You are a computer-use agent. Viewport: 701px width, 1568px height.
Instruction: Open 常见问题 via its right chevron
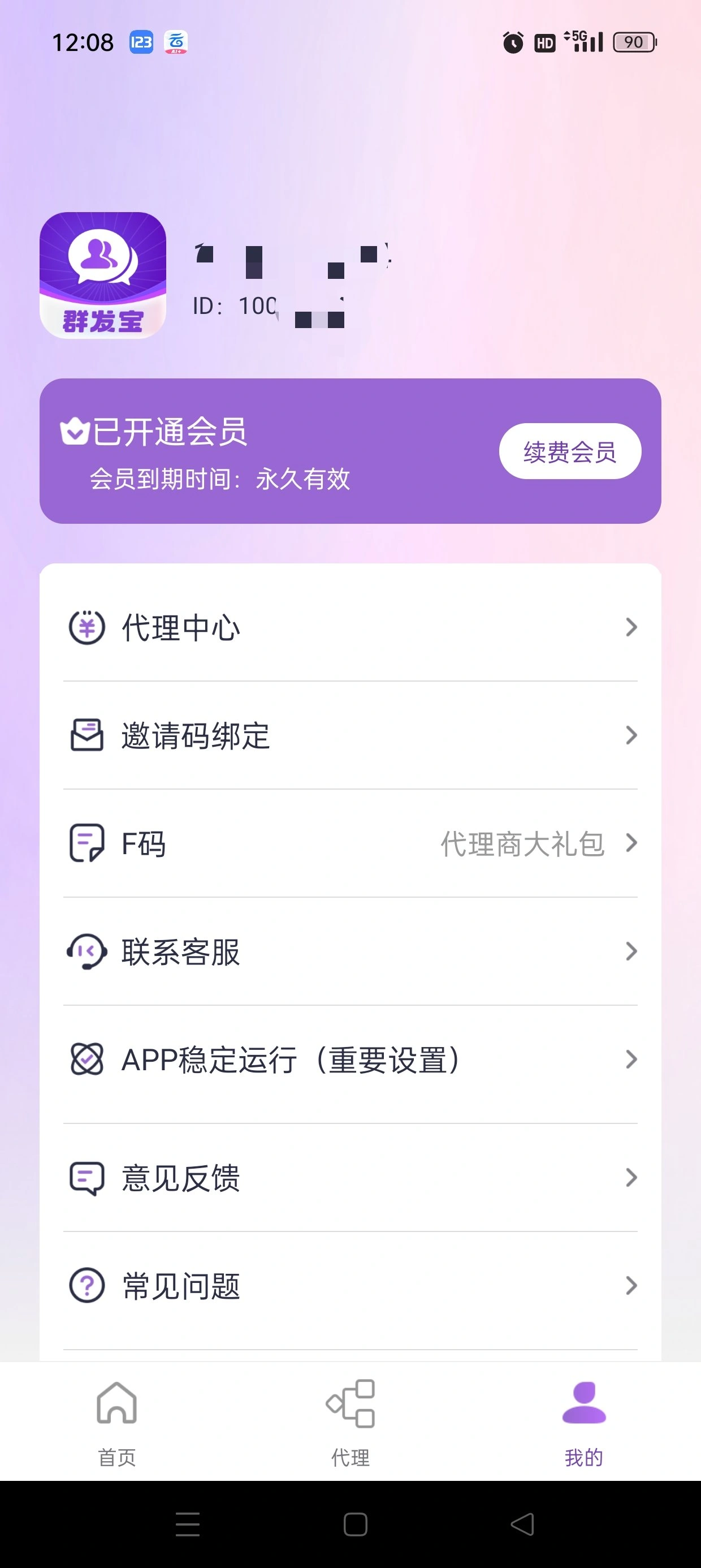point(631,1285)
